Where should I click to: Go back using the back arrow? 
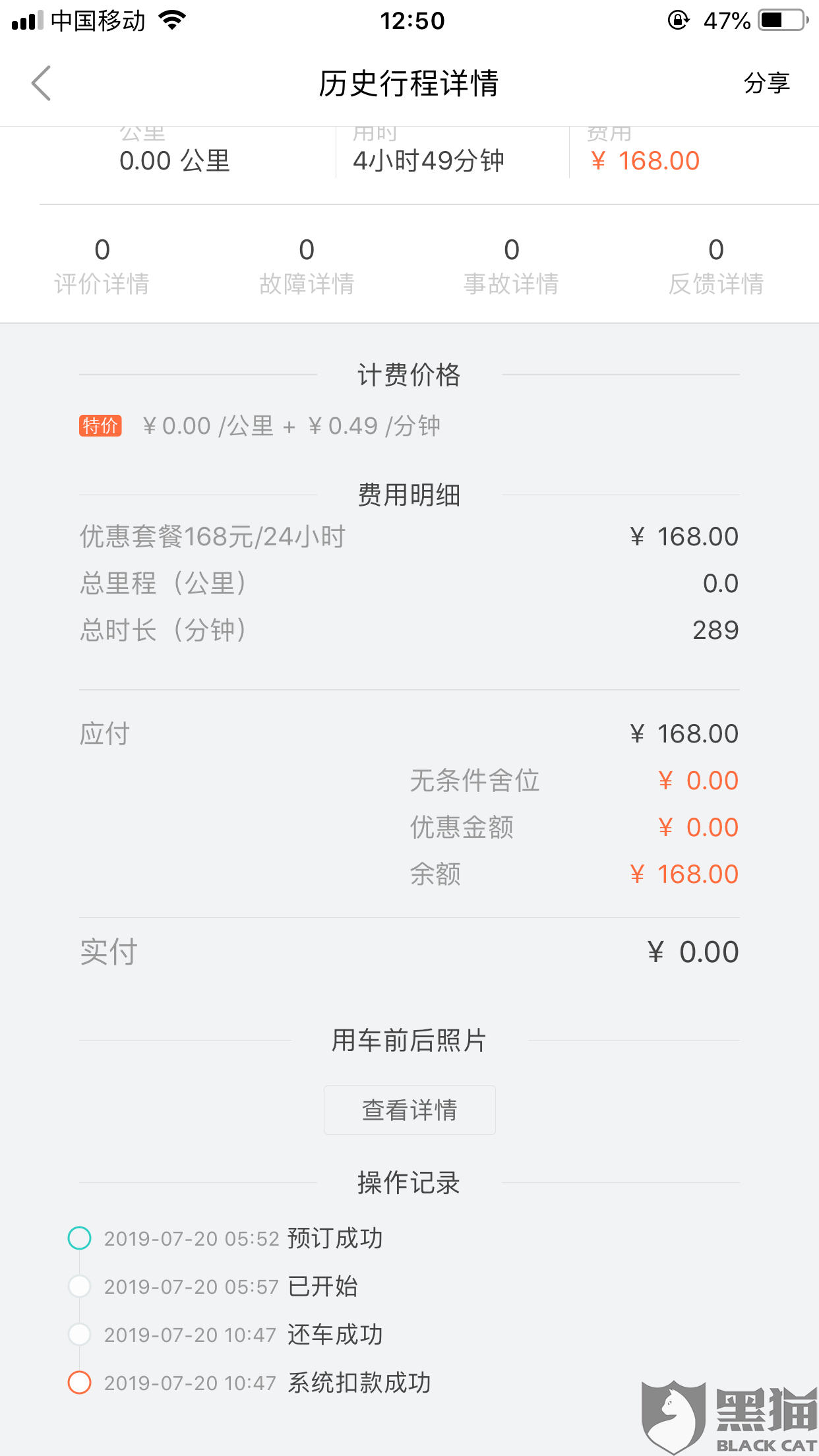click(41, 83)
